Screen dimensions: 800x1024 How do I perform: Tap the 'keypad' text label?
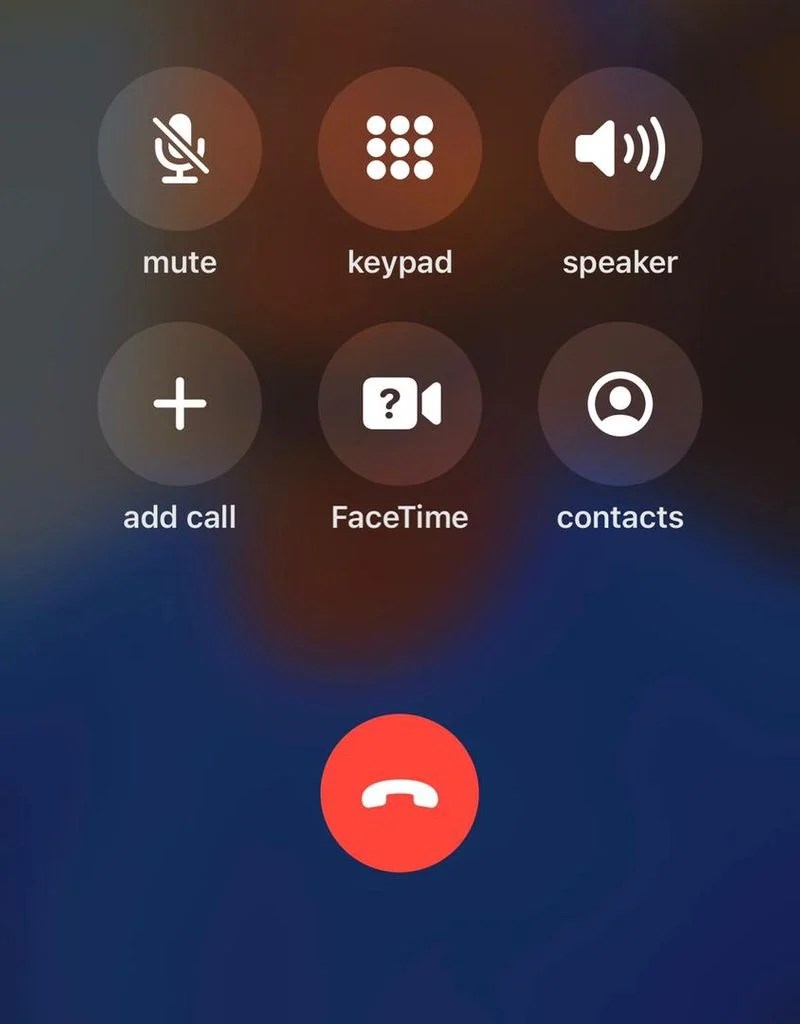pos(400,262)
